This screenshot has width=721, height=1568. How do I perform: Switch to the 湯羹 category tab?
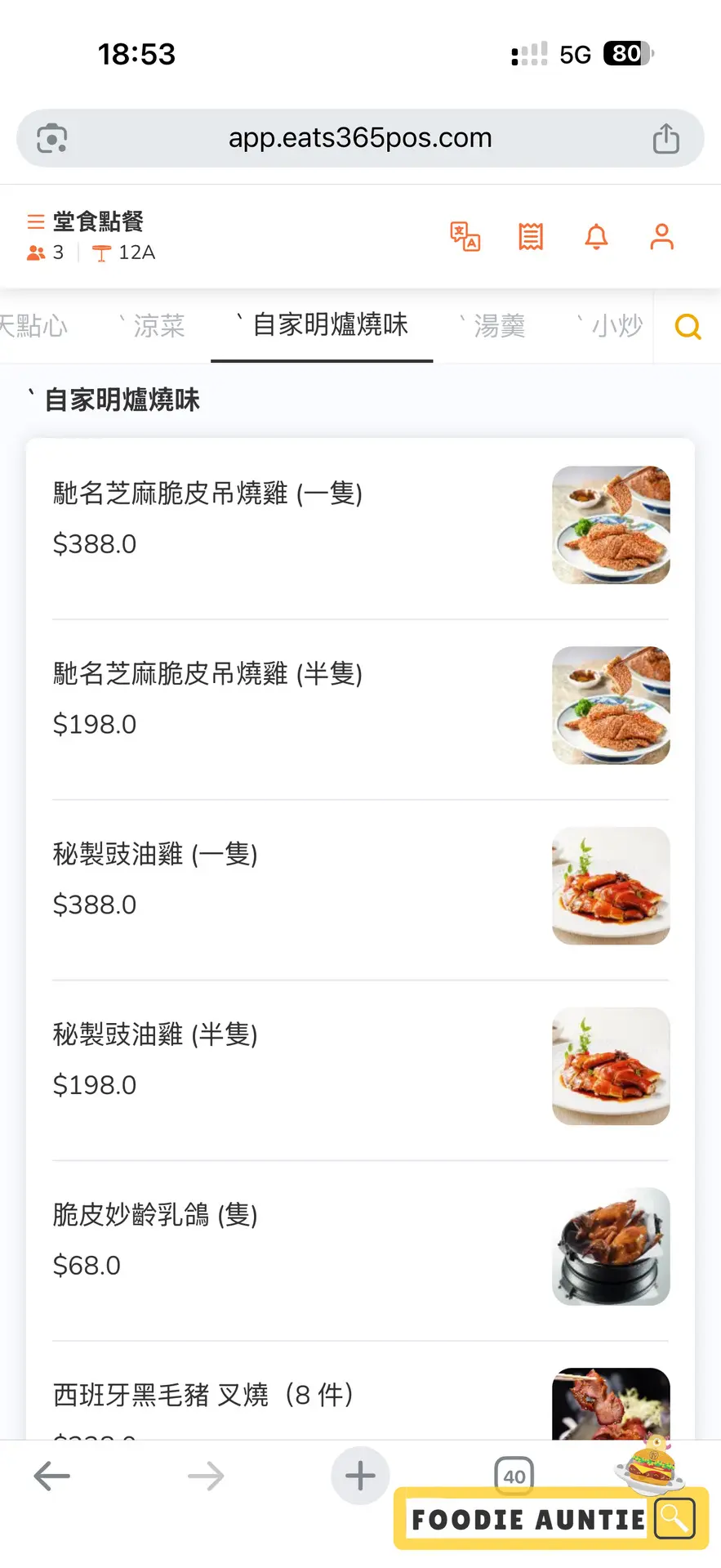(496, 326)
